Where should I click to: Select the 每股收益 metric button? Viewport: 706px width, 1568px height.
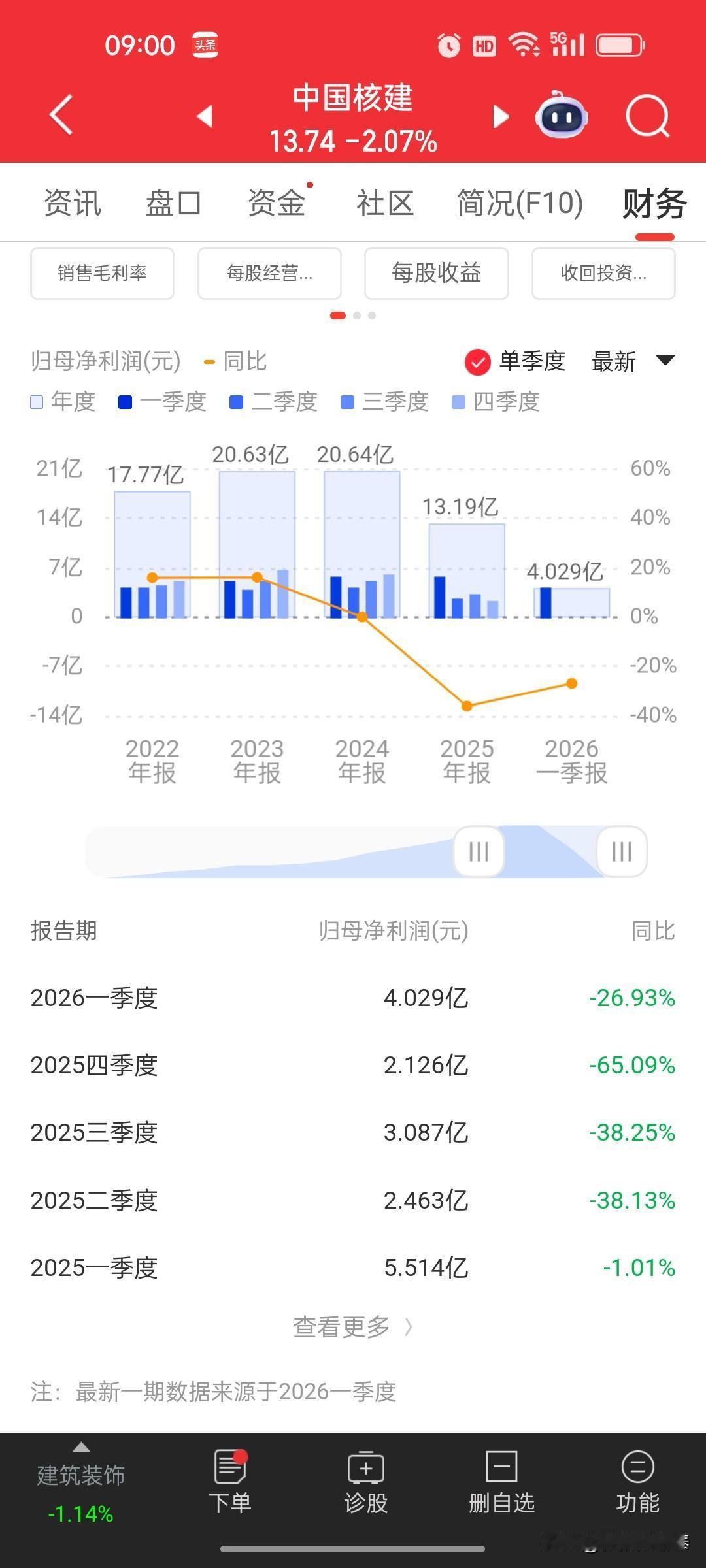click(x=437, y=273)
